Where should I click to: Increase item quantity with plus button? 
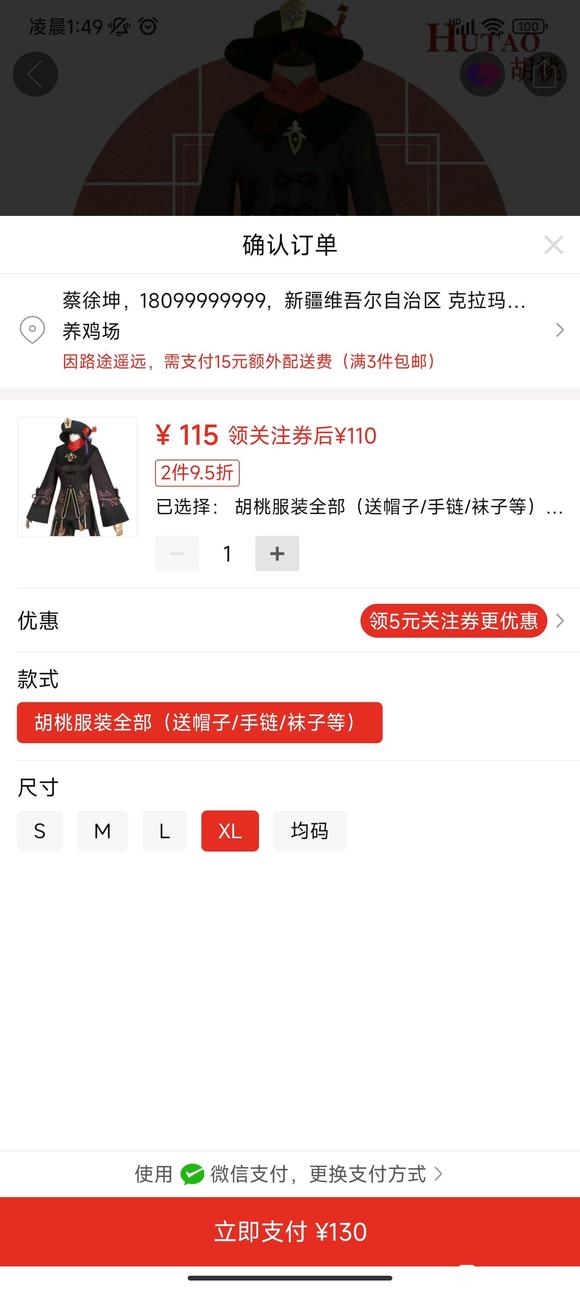(x=277, y=553)
